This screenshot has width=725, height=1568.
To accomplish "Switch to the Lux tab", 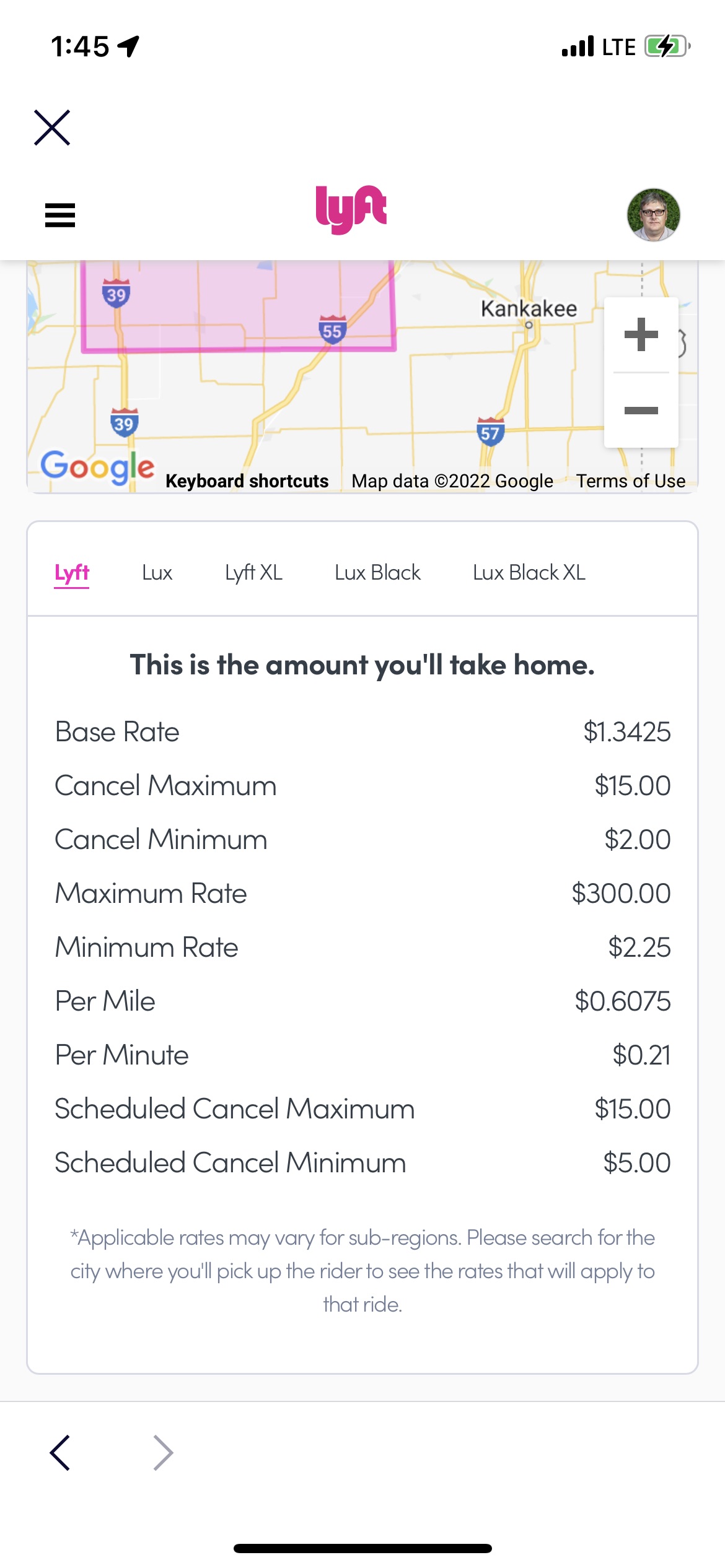I will tap(157, 572).
